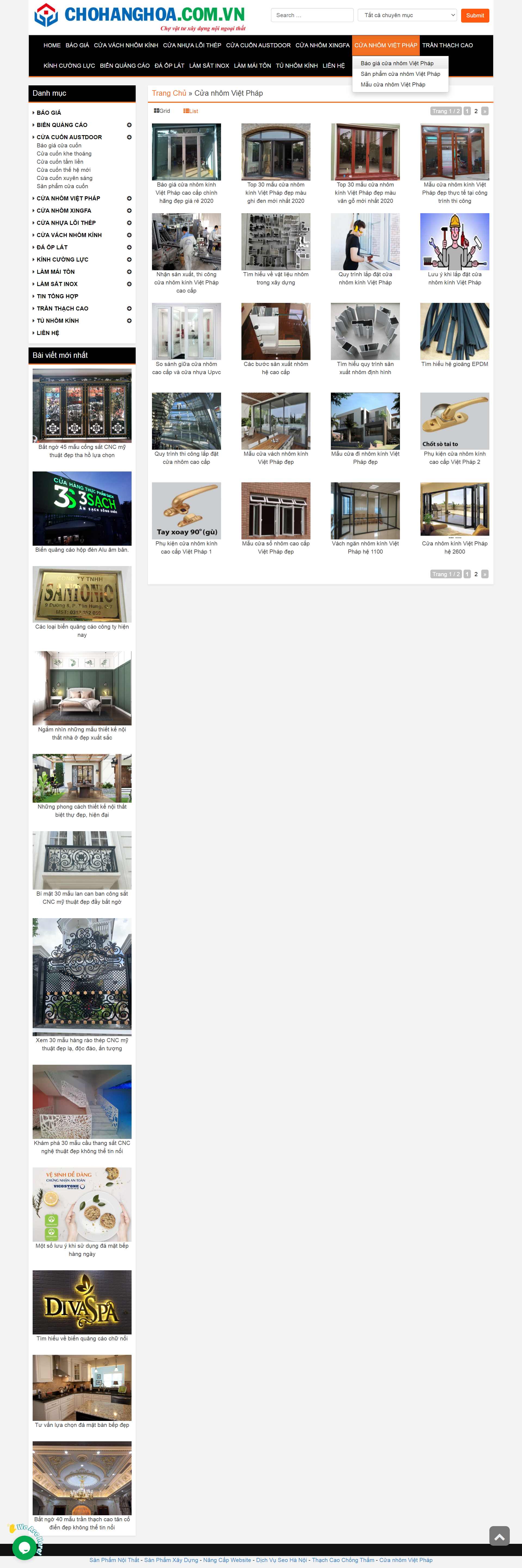The height and width of the screenshot is (1568, 522).
Task: Select Báo giá cửa nhôm Việt Pháp submenu item
Action: point(397,63)
